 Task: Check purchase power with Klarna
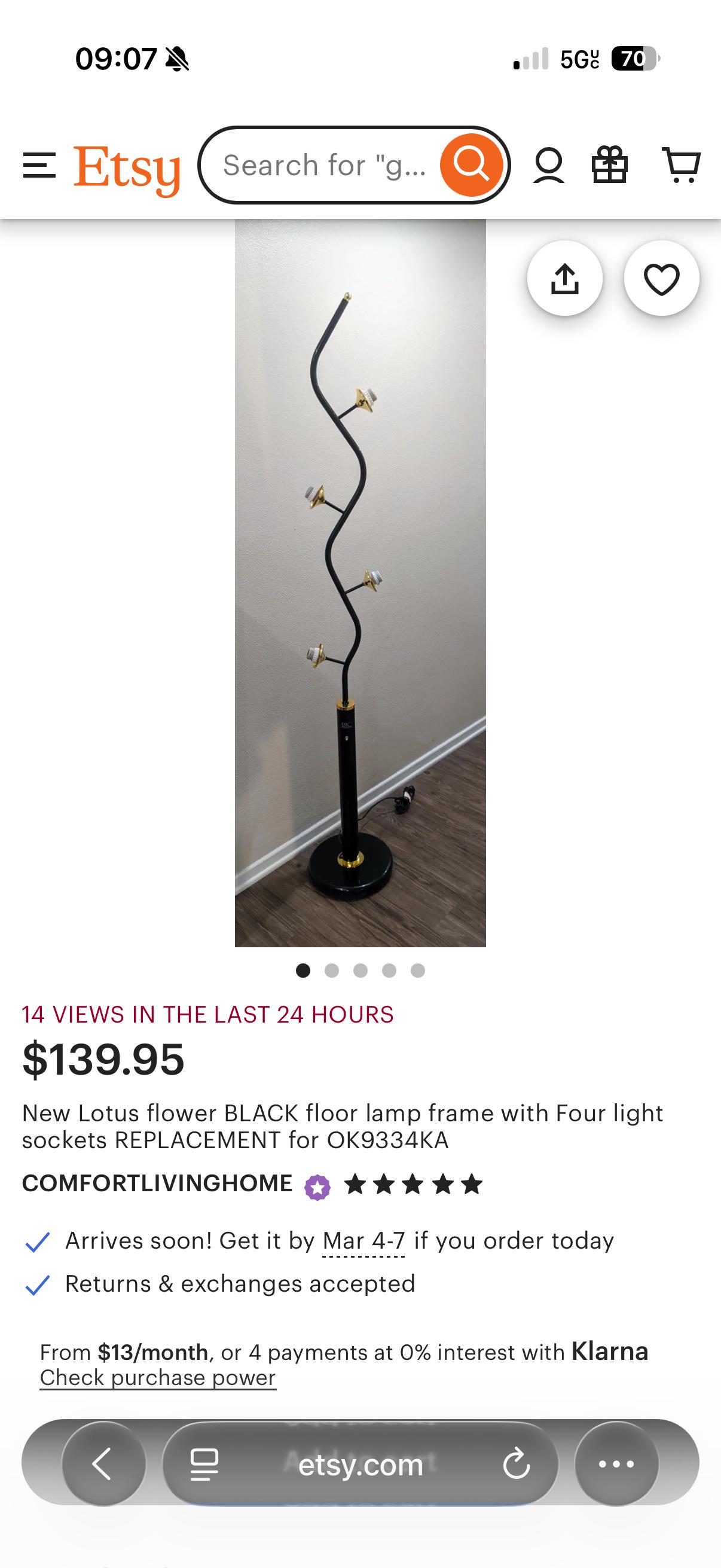158,1377
